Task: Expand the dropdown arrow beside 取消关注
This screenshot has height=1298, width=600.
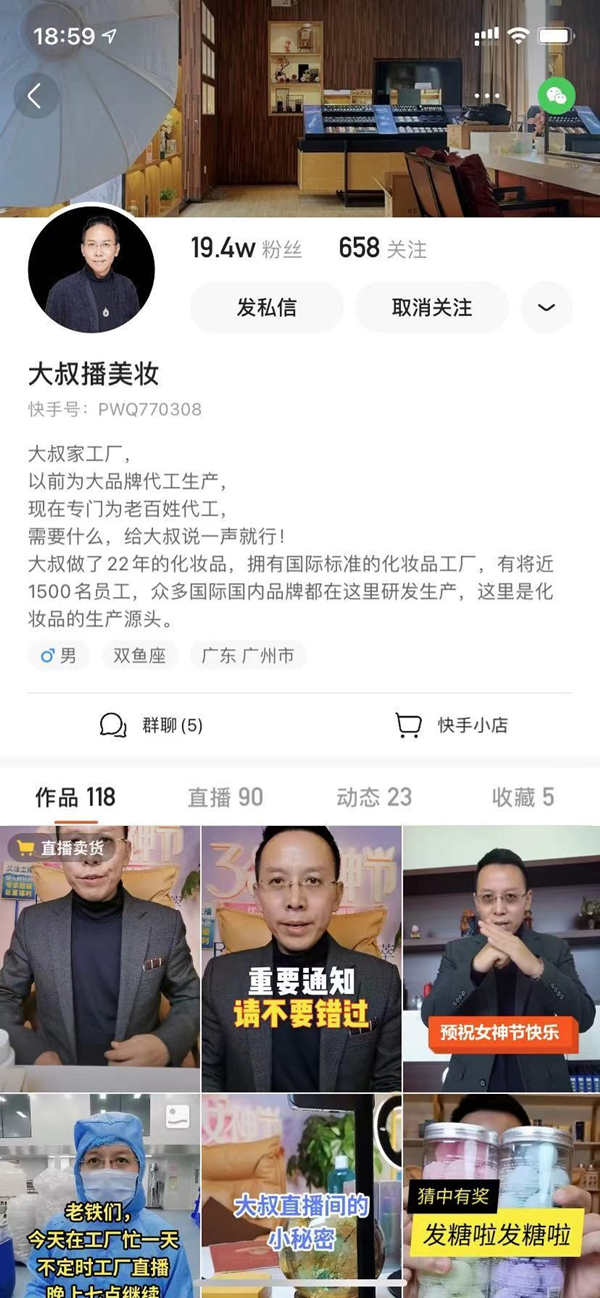Action: pyautogui.click(x=546, y=308)
